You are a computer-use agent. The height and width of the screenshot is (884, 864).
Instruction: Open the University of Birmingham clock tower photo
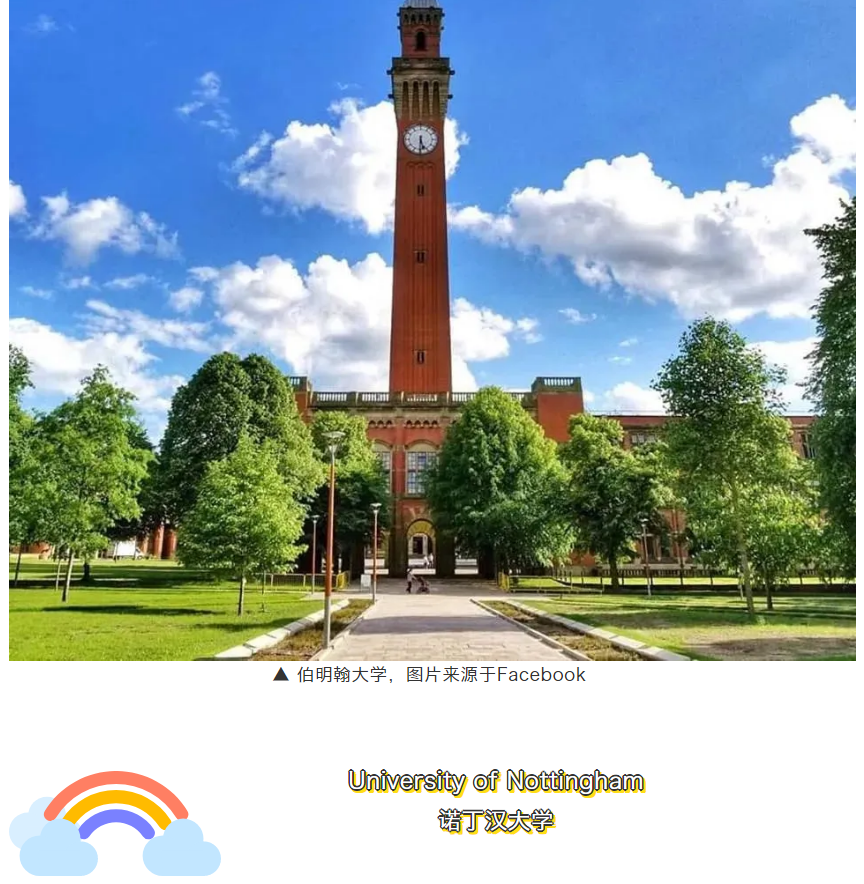pos(432,330)
